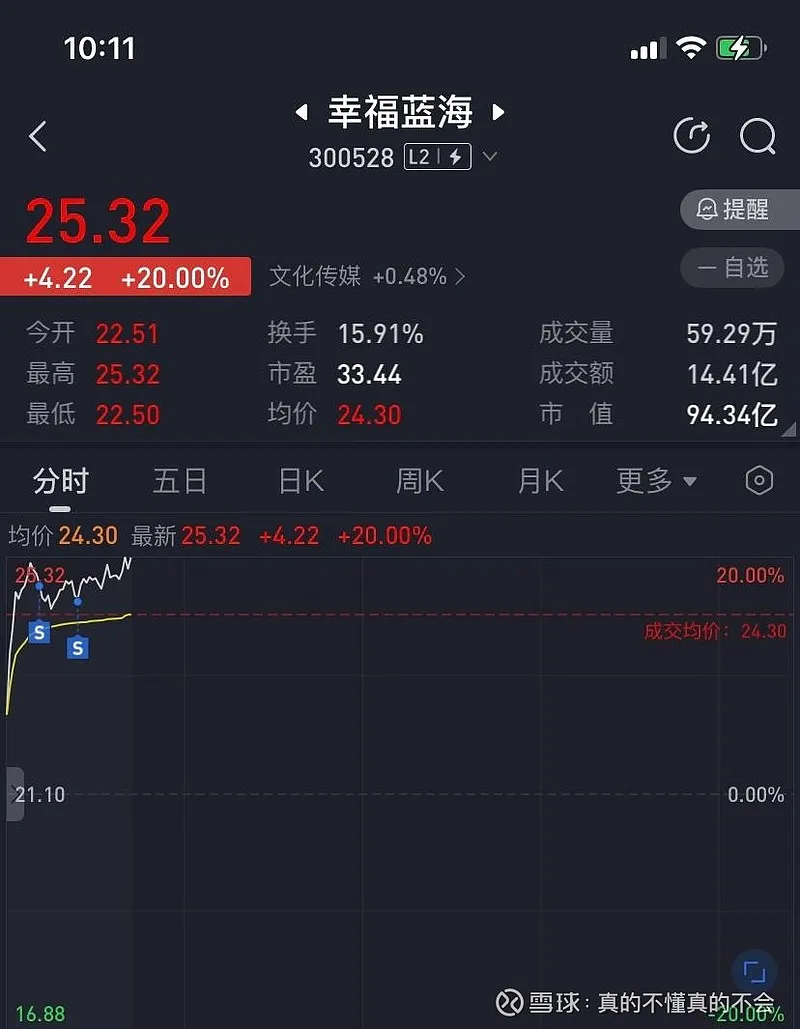800x1029 pixels.
Task: Expand the 更多 chart options dropdown
Action: pyautogui.click(x=656, y=481)
